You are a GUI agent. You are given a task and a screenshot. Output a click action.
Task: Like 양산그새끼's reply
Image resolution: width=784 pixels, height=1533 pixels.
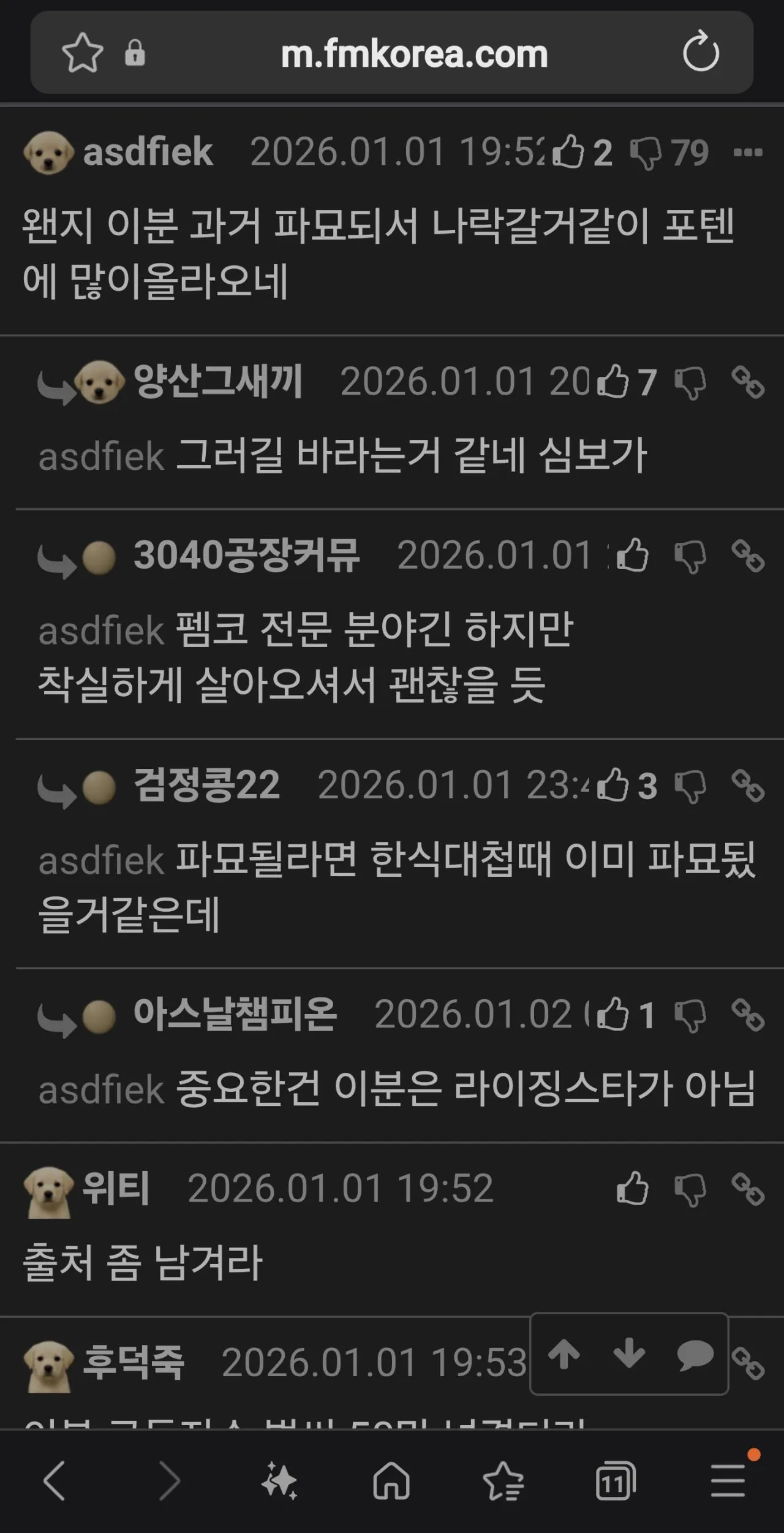pos(613,382)
